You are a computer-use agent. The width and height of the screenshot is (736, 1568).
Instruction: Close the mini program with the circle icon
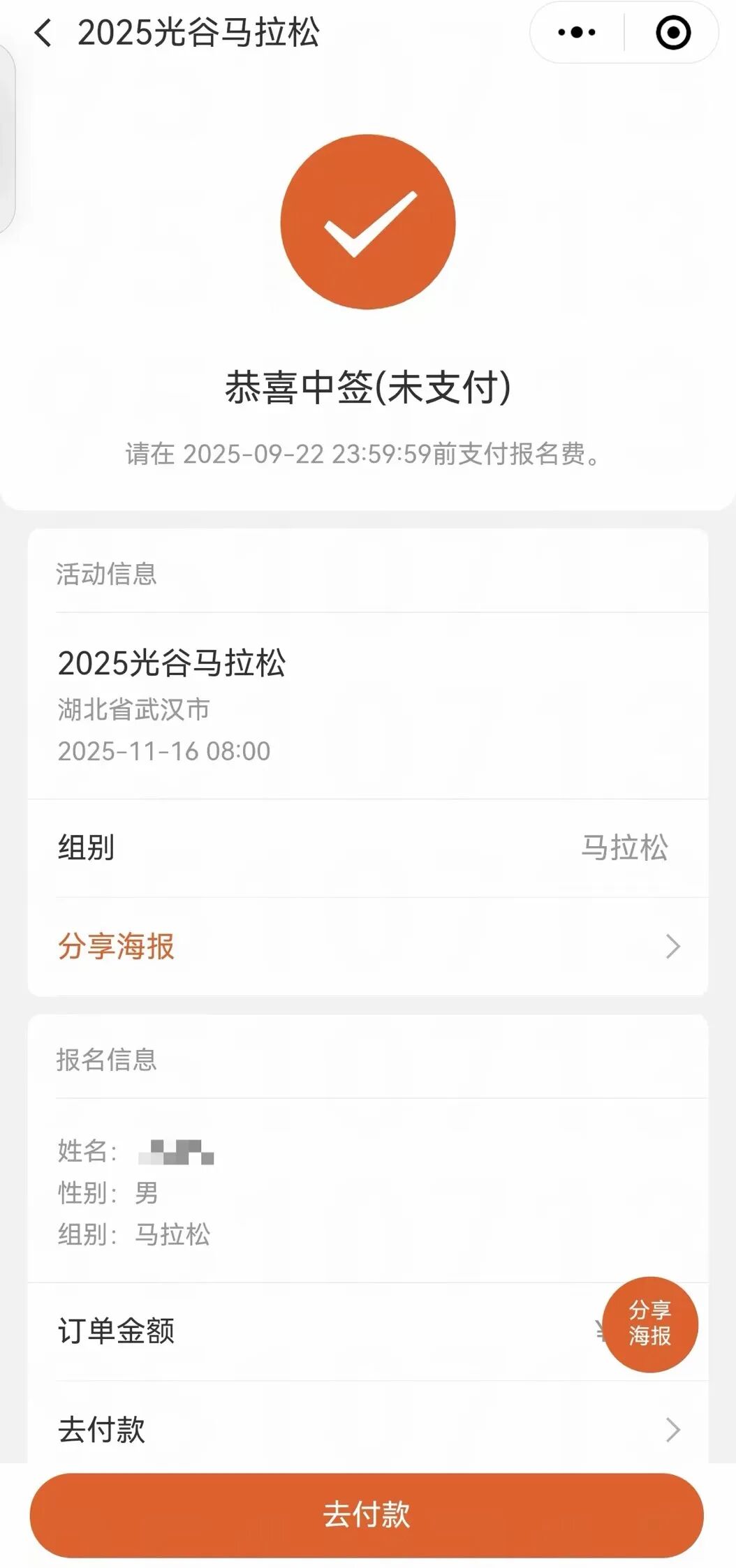coord(672,33)
